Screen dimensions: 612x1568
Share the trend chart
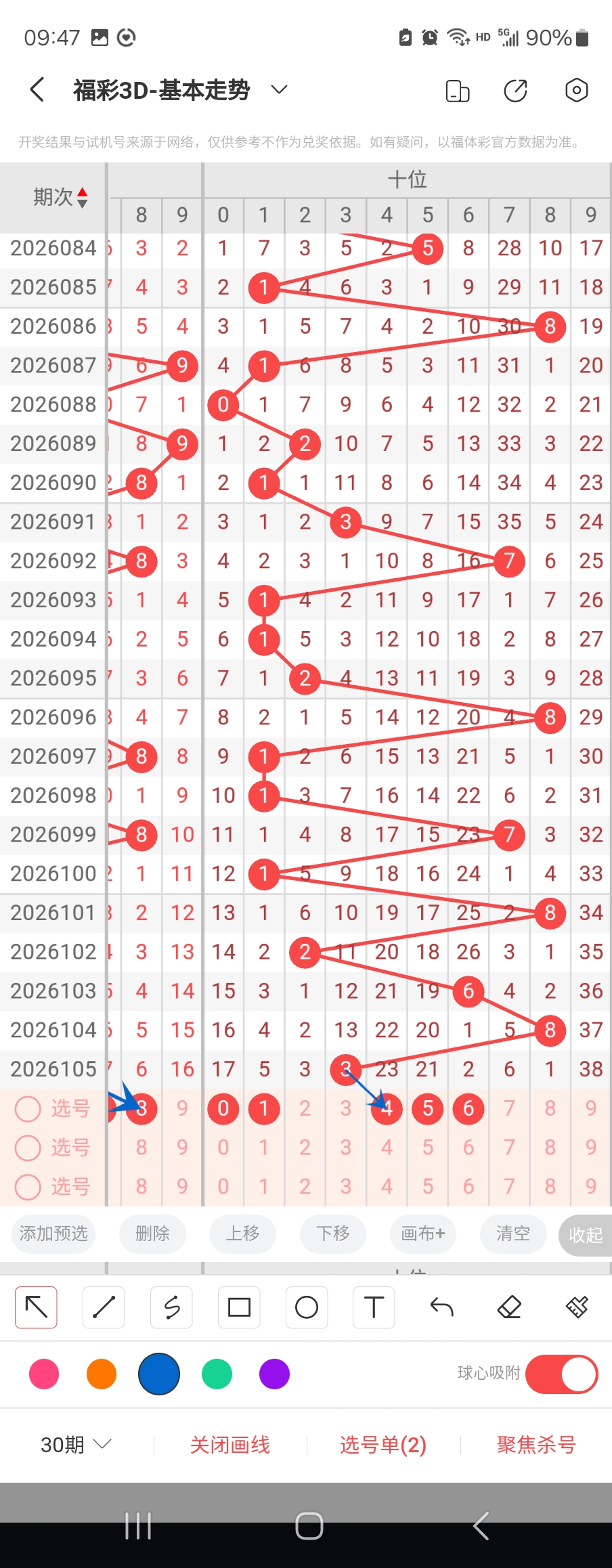pyautogui.click(x=516, y=90)
